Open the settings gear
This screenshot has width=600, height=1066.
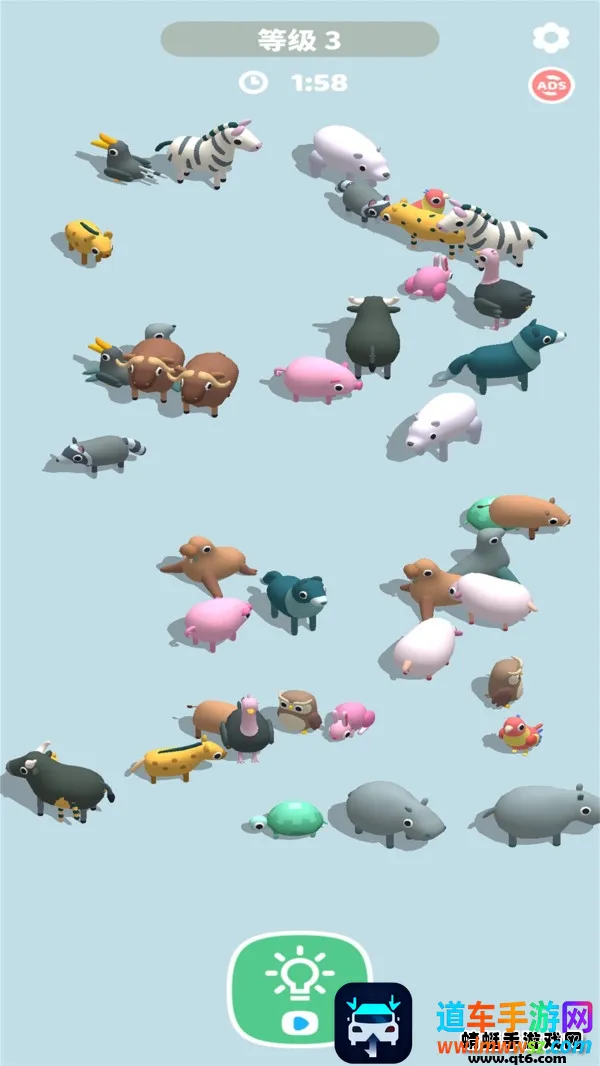pyautogui.click(x=550, y=38)
